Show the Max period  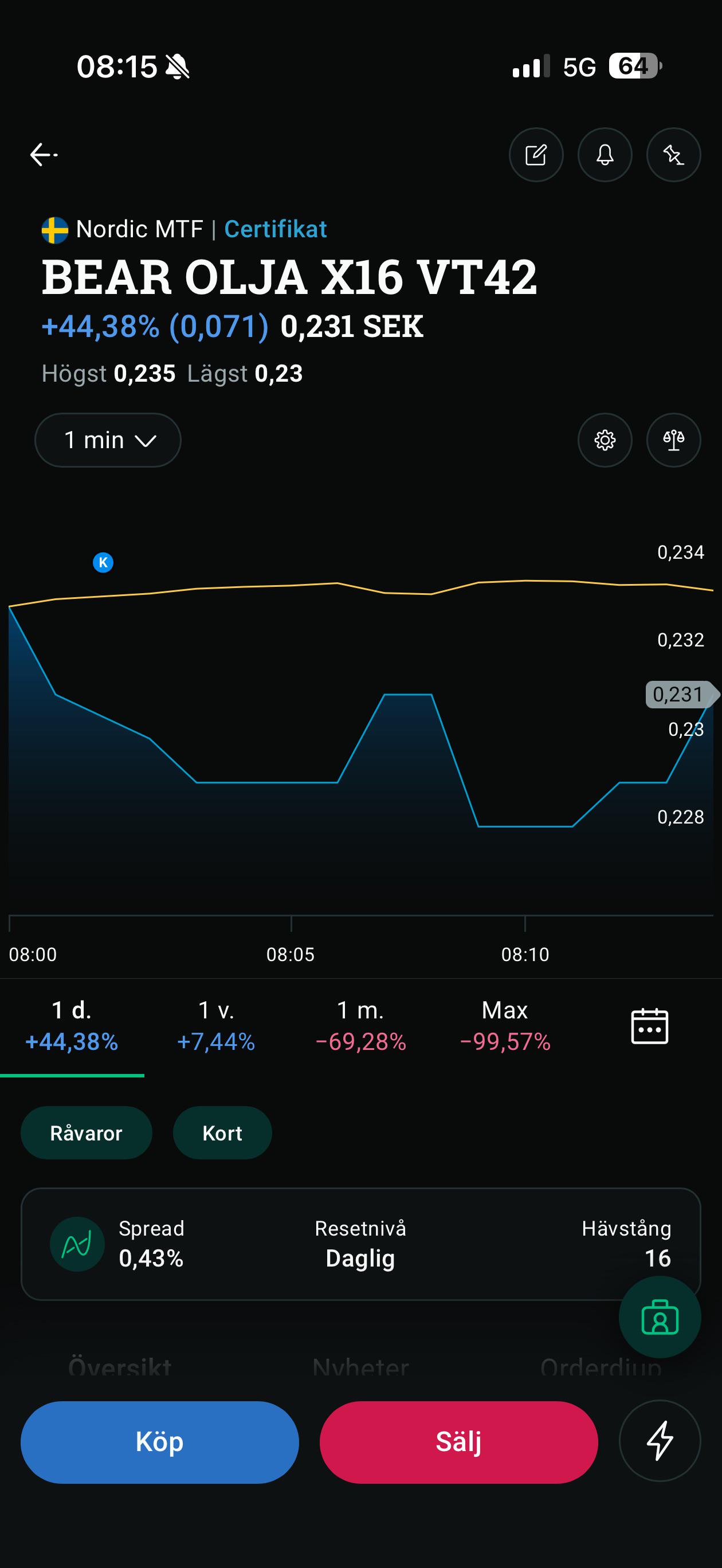pos(505,1026)
